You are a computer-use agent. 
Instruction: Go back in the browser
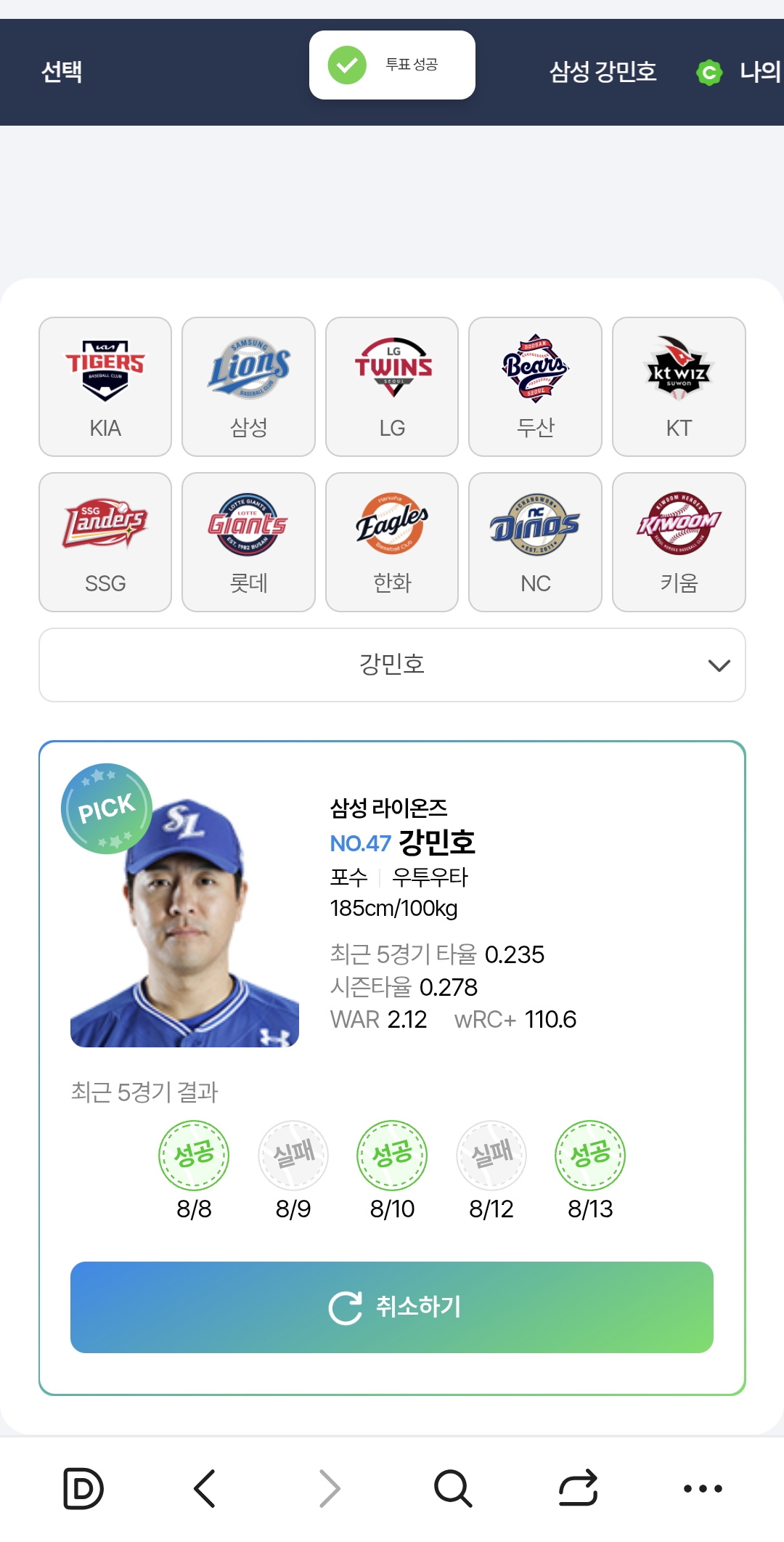coord(205,1488)
